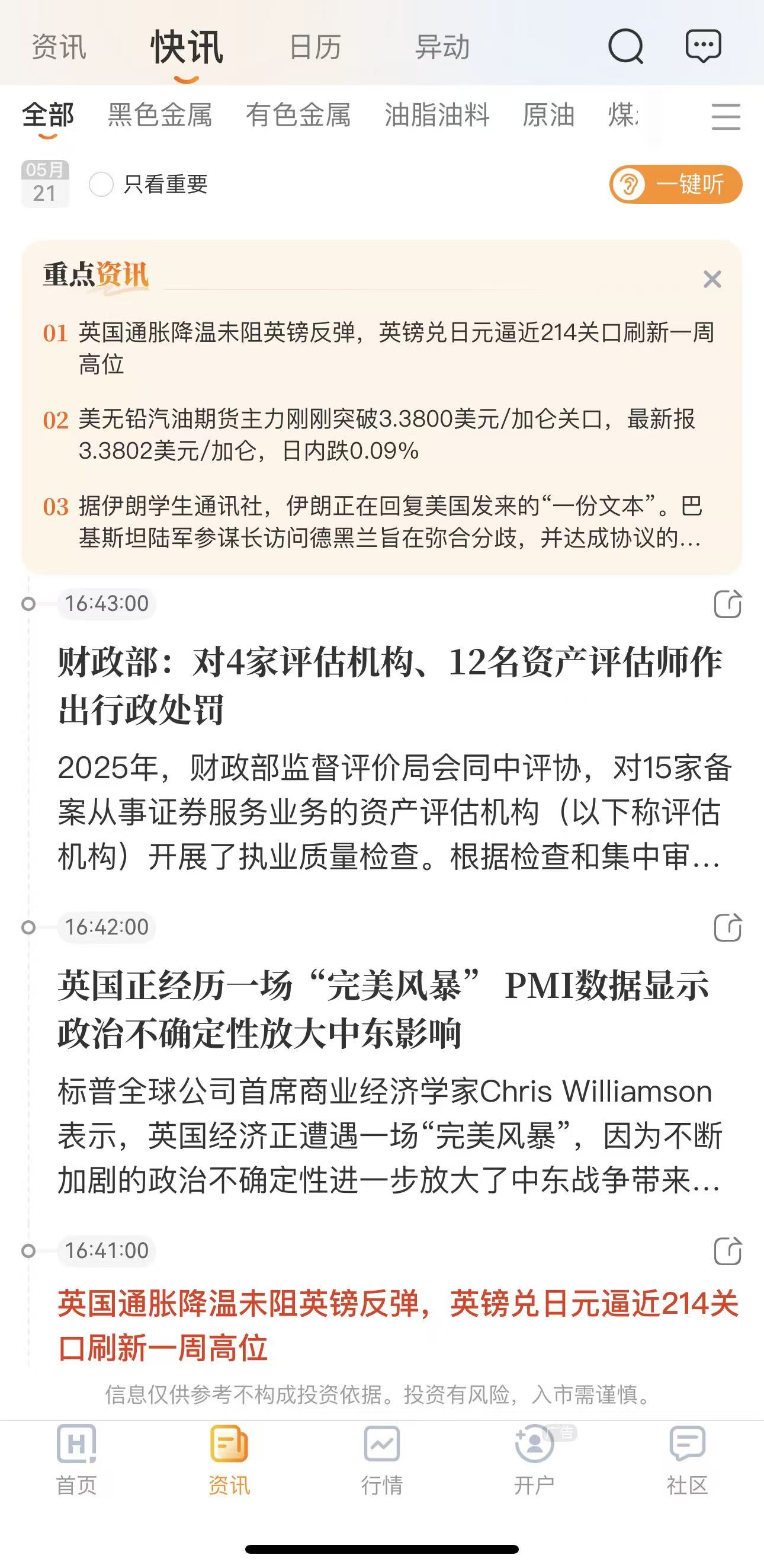Tap the 一键听 listen button

676,184
